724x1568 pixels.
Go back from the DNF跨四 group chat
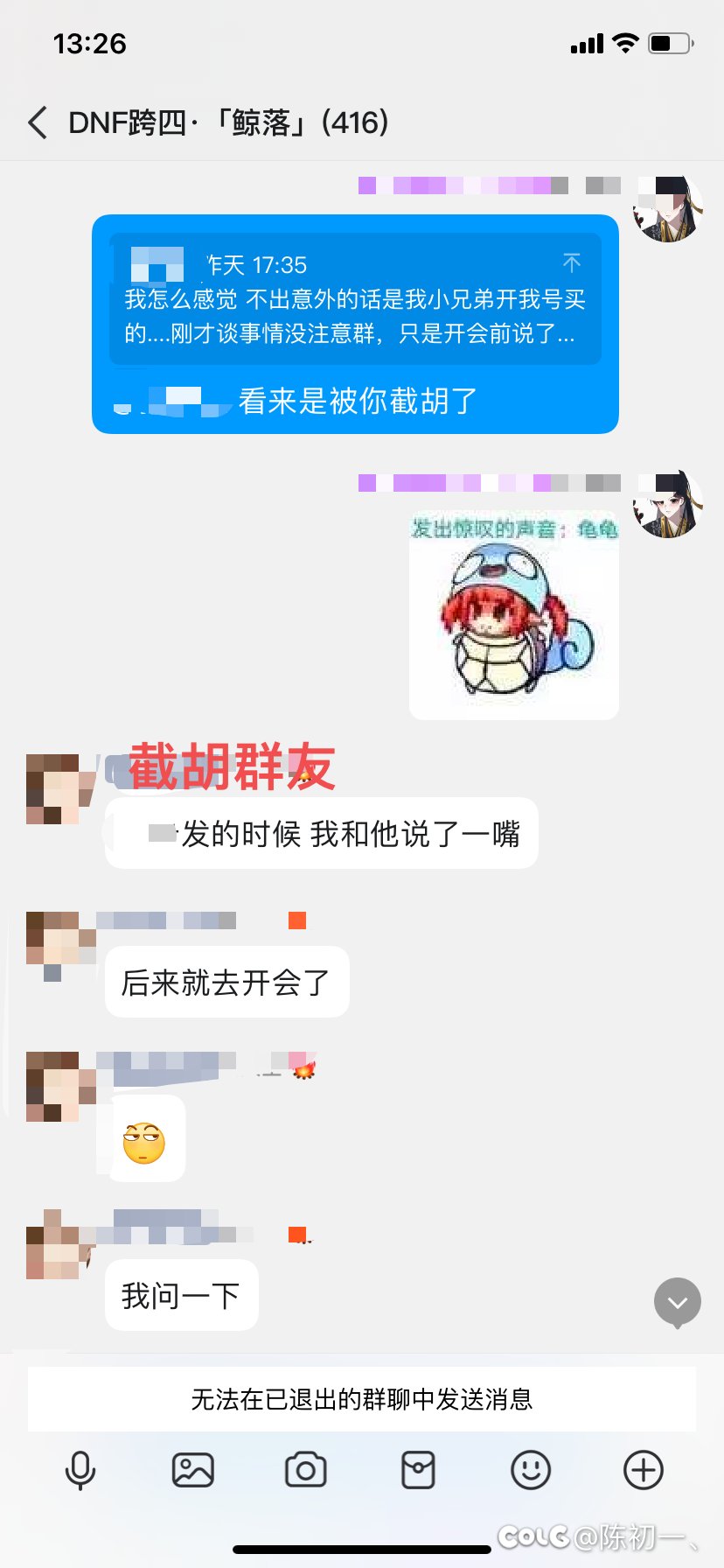coord(37,122)
